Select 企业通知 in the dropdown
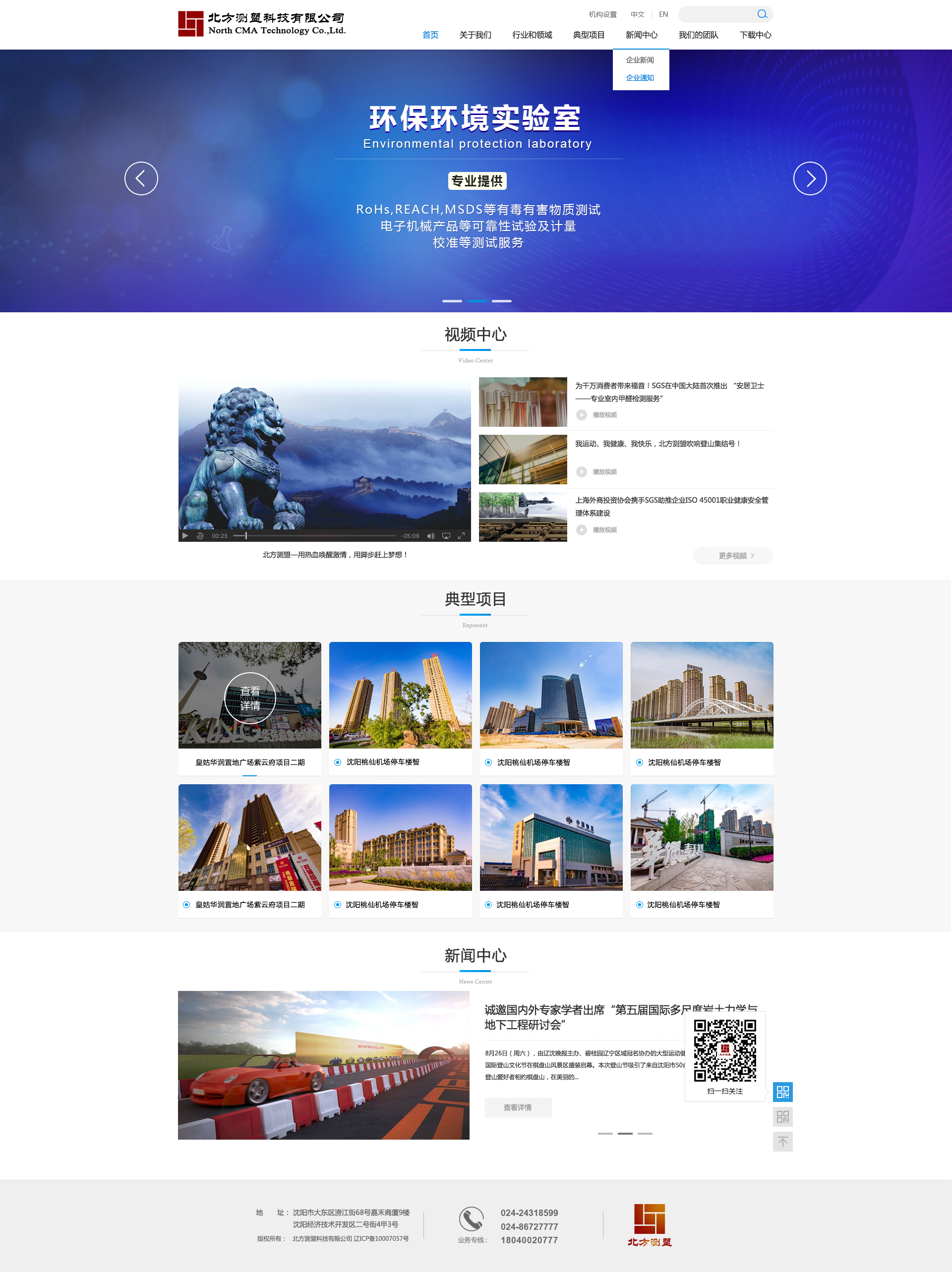 (x=640, y=78)
